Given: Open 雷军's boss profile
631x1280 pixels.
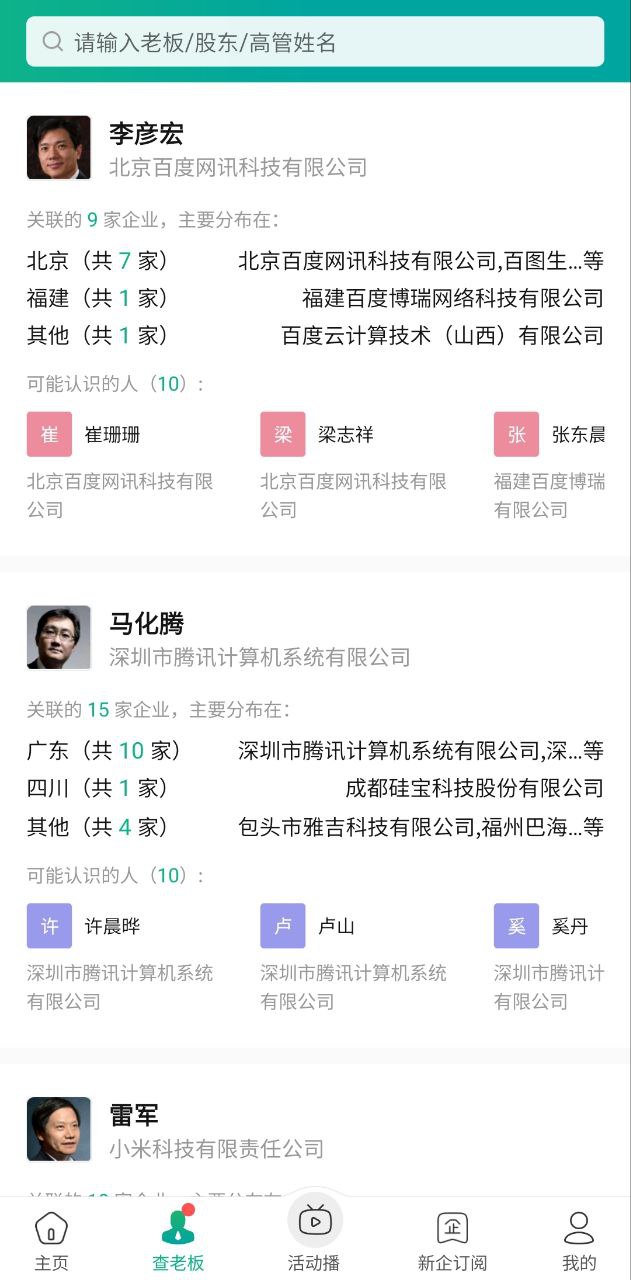Looking at the screenshot, I should click(134, 1115).
